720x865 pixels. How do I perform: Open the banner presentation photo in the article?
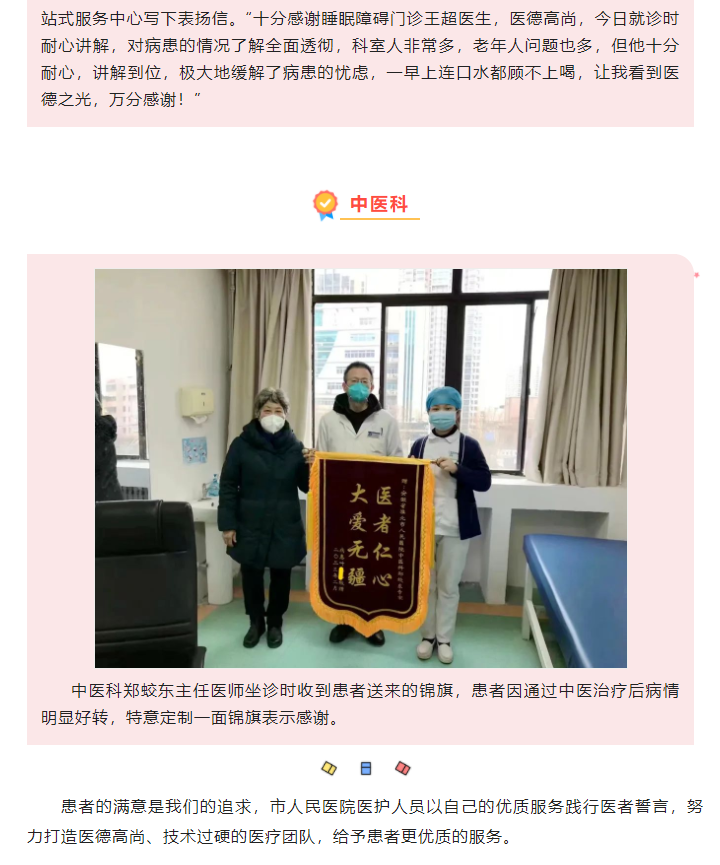pyautogui.click(x=360, y=467)
